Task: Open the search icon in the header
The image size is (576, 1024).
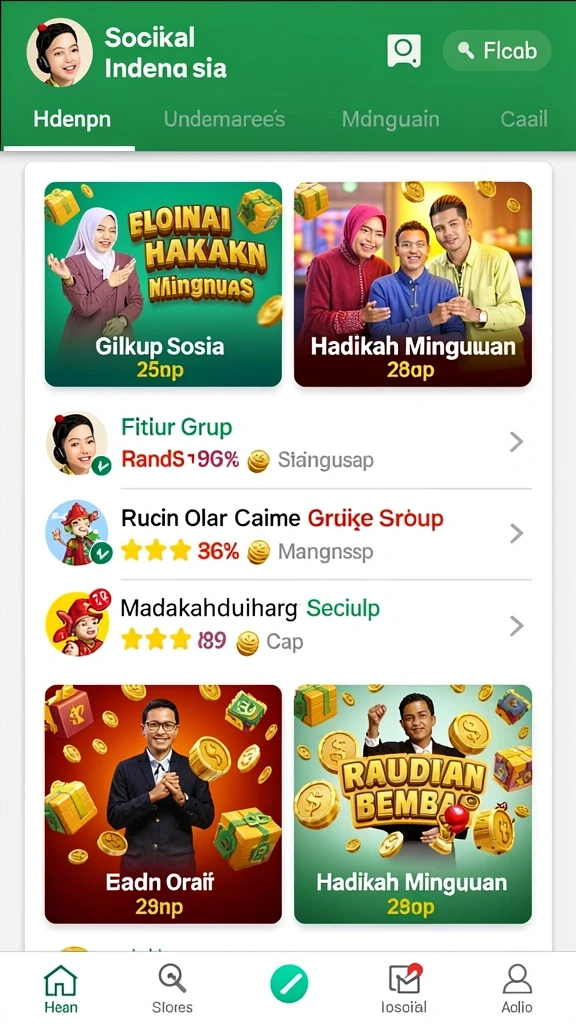Action: [x=404, y=50]
